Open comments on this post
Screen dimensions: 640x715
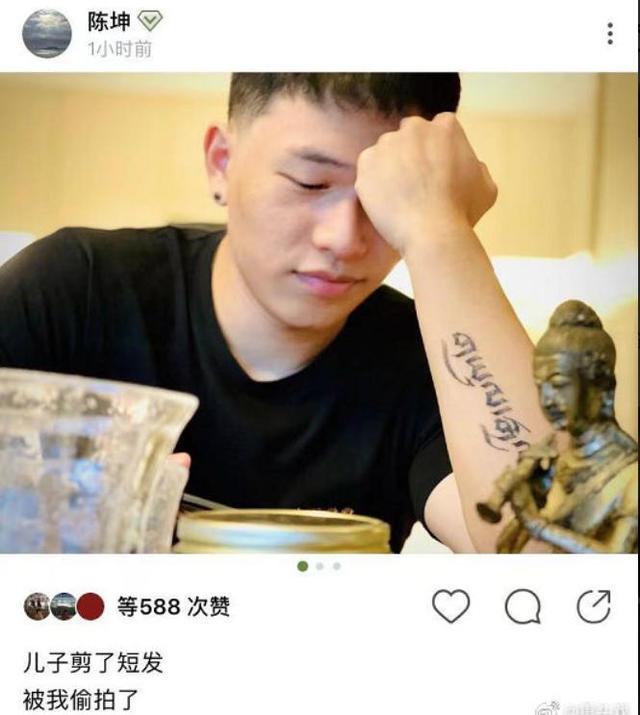(x=522, y=606)
